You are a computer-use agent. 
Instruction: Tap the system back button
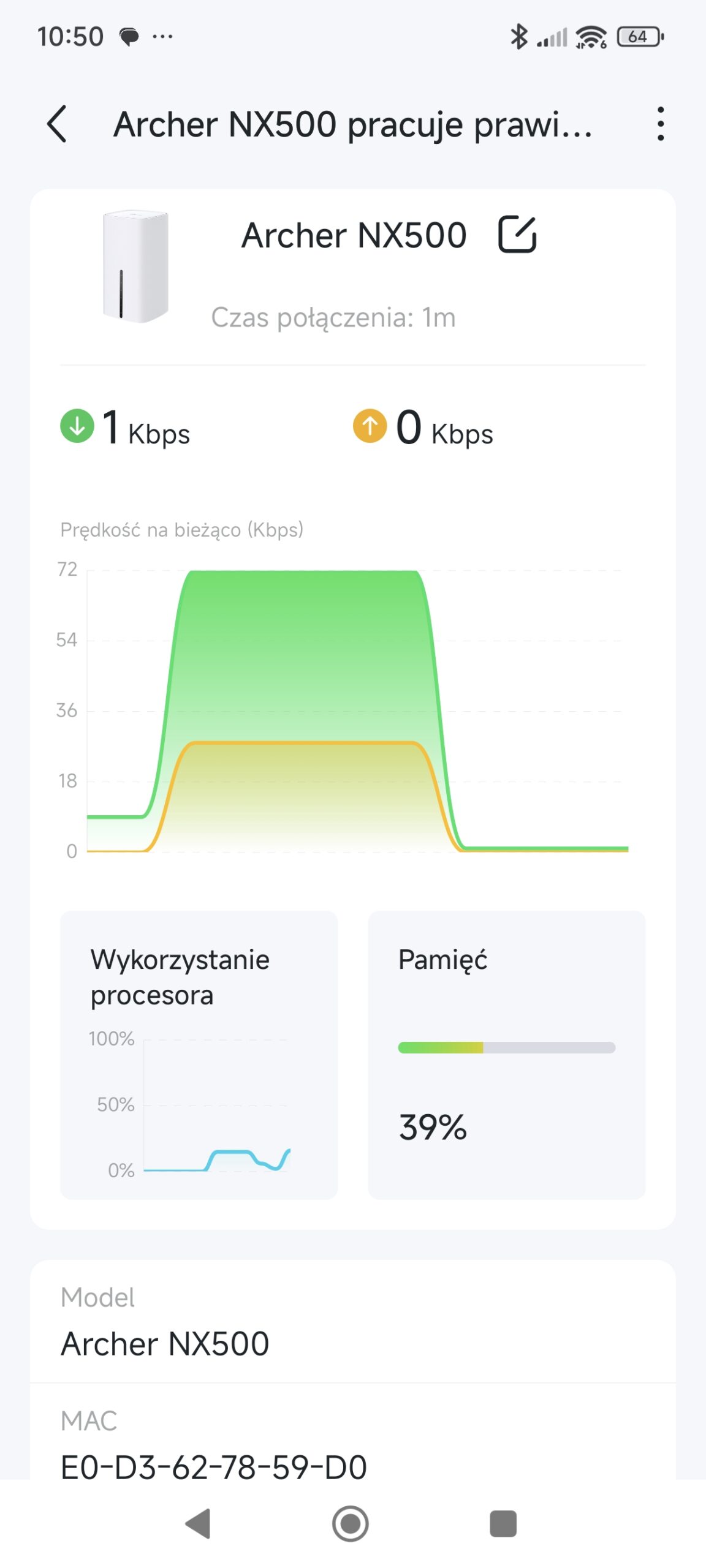[x=199, y=1523]
